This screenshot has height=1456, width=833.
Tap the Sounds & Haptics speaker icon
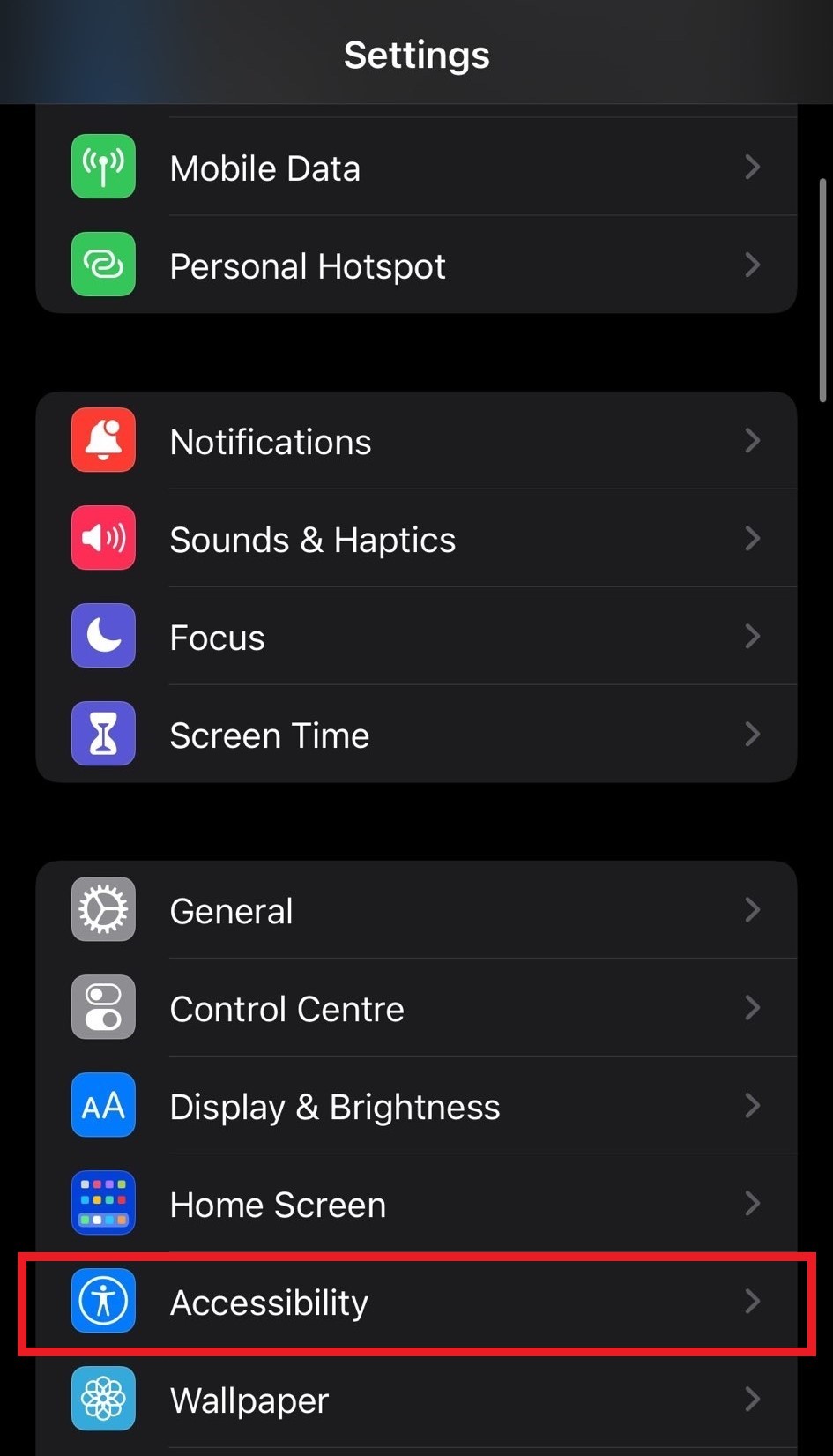tap(103, 538)
